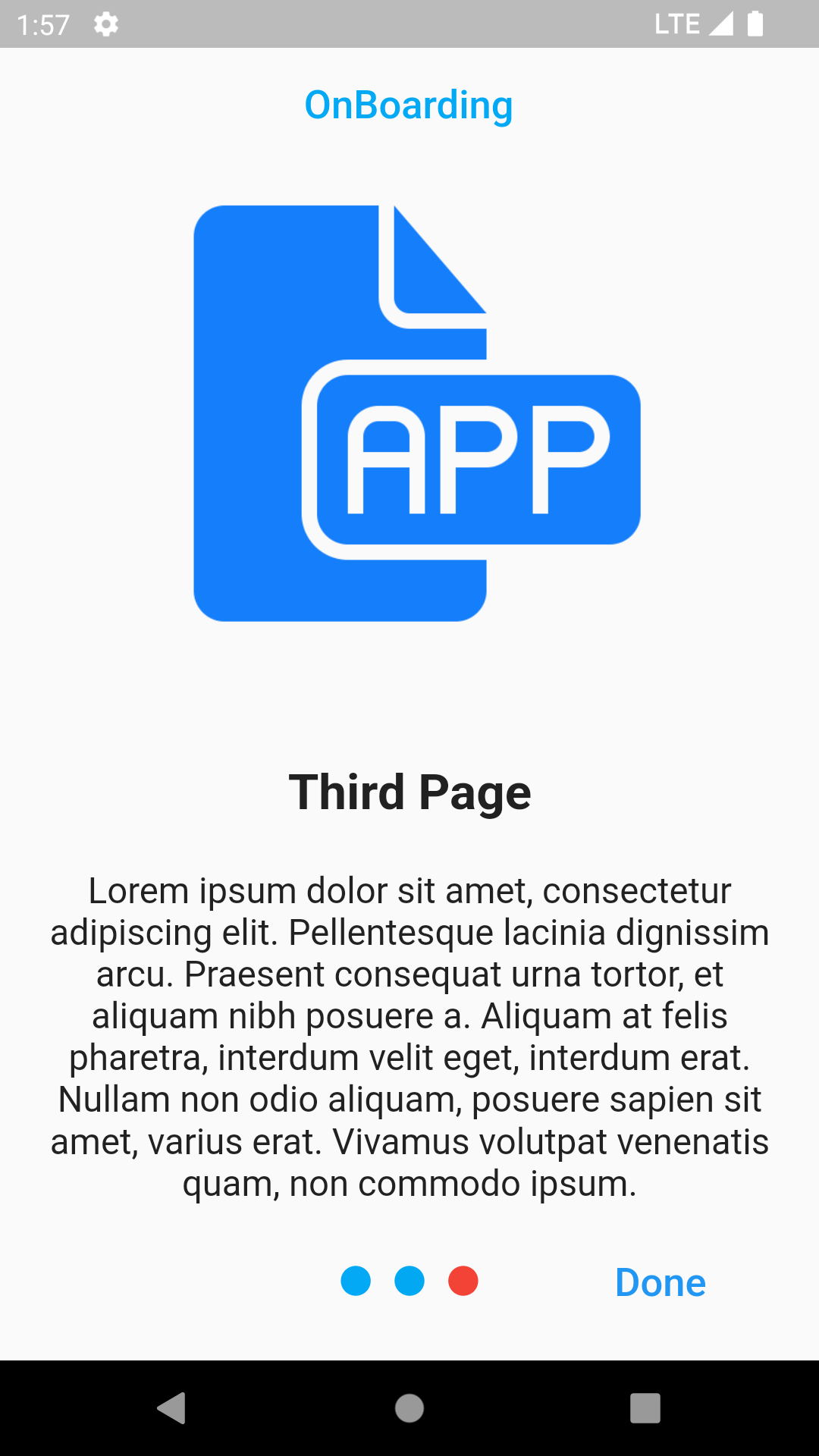The image size is (819, 1456).
Task: Tap the red third page indicator dot
Action: pos(463,1281)
